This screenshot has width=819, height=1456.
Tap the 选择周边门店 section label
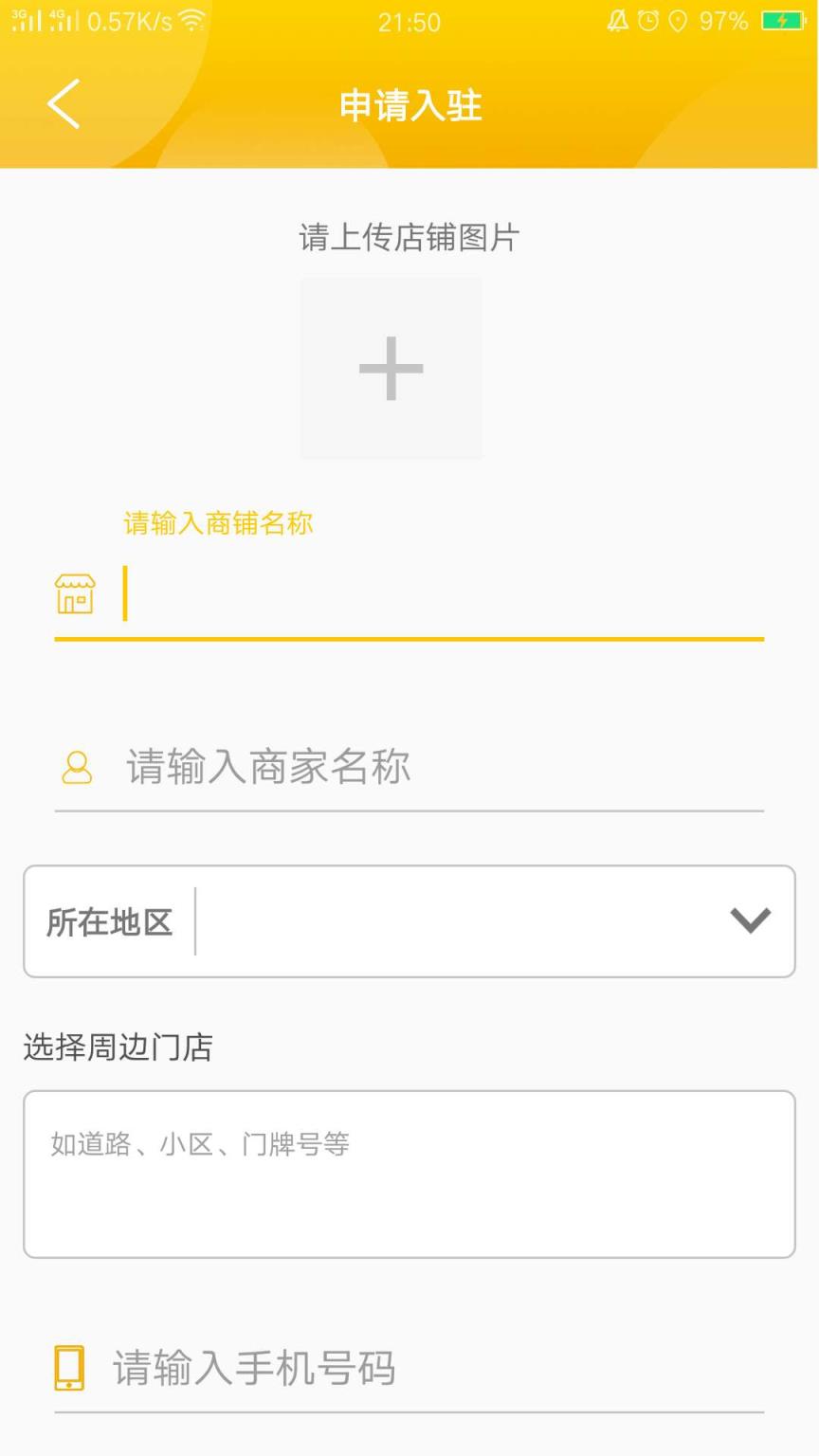117,1047
